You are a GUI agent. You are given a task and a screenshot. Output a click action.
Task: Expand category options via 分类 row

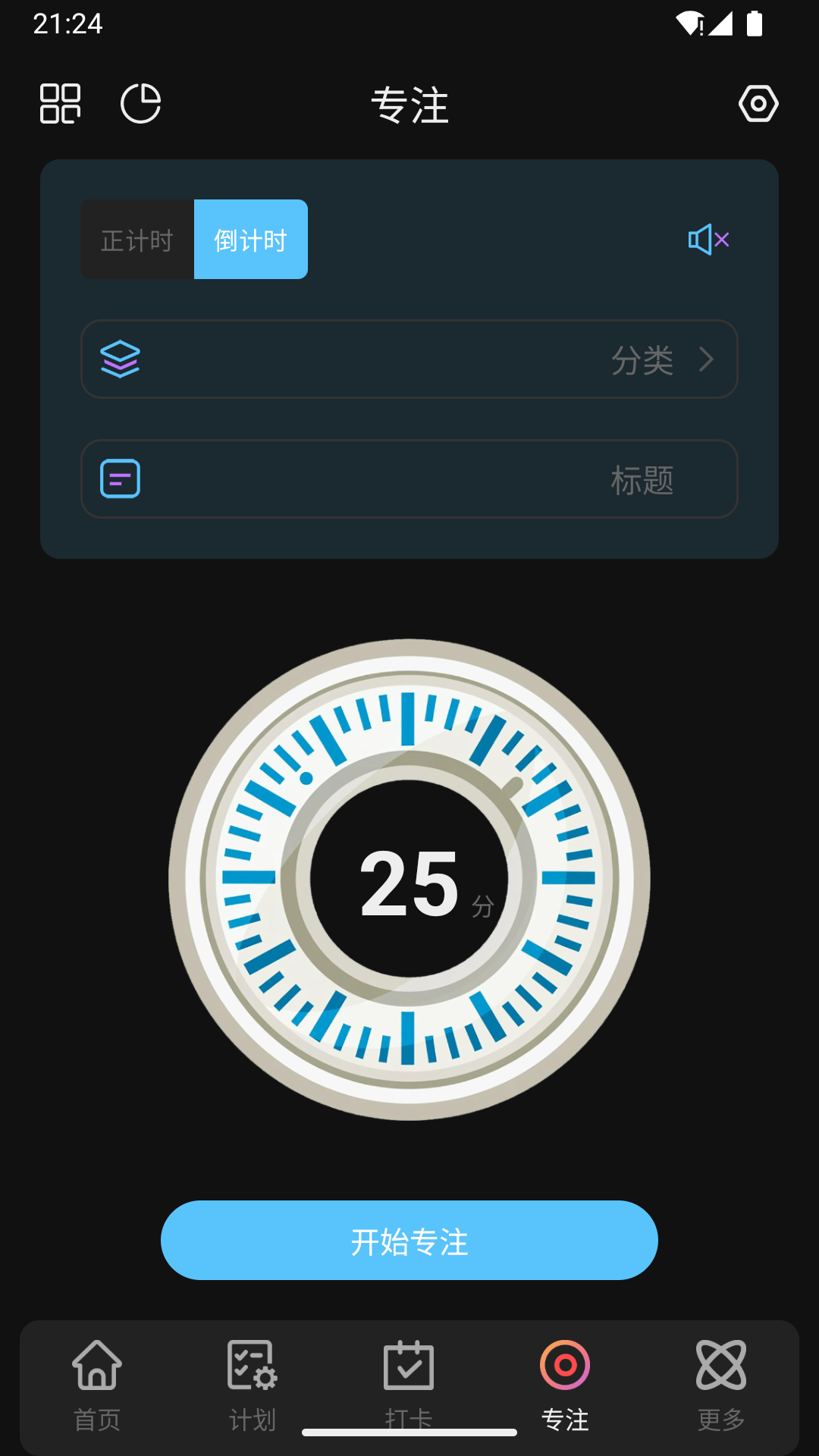coord(409,359)
